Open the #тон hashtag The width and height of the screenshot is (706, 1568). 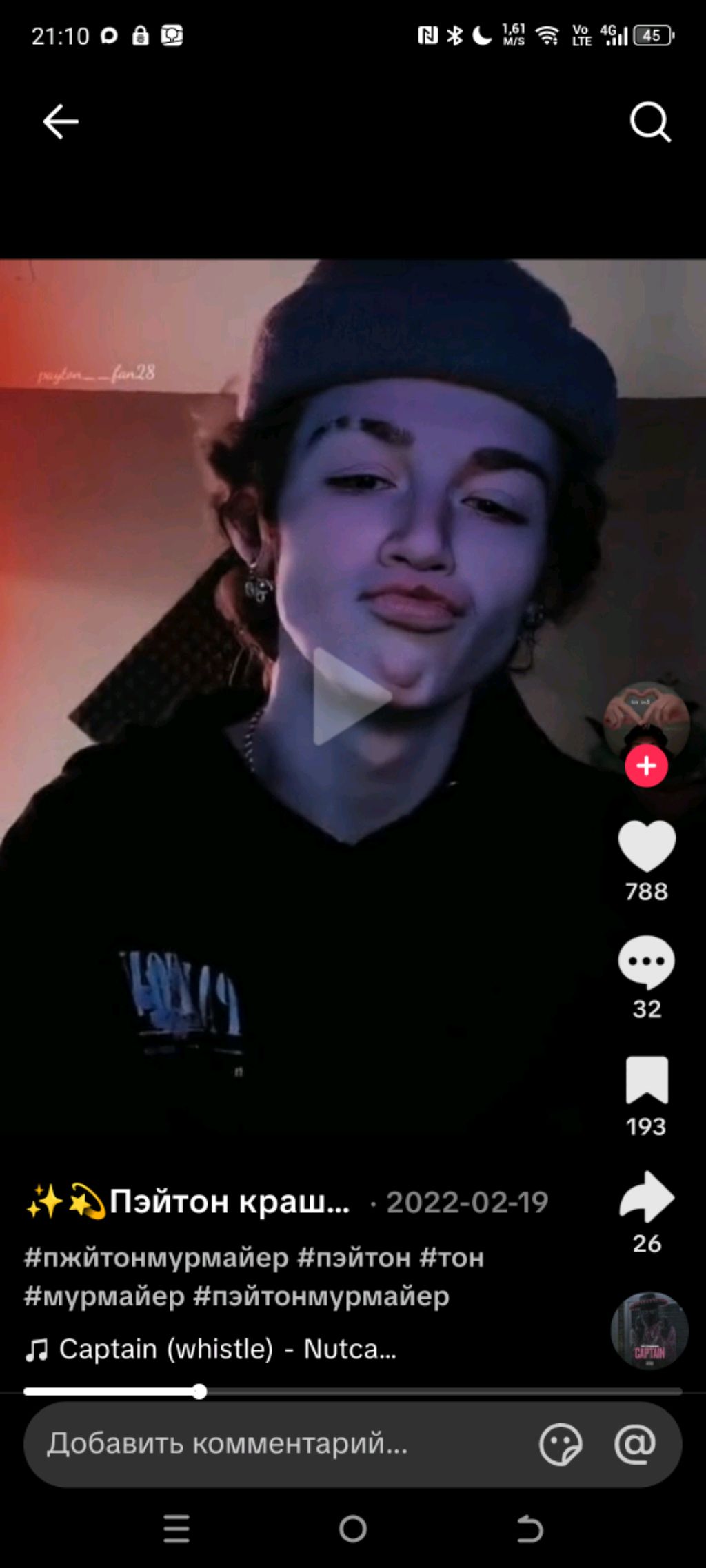tap(452, 1258)
